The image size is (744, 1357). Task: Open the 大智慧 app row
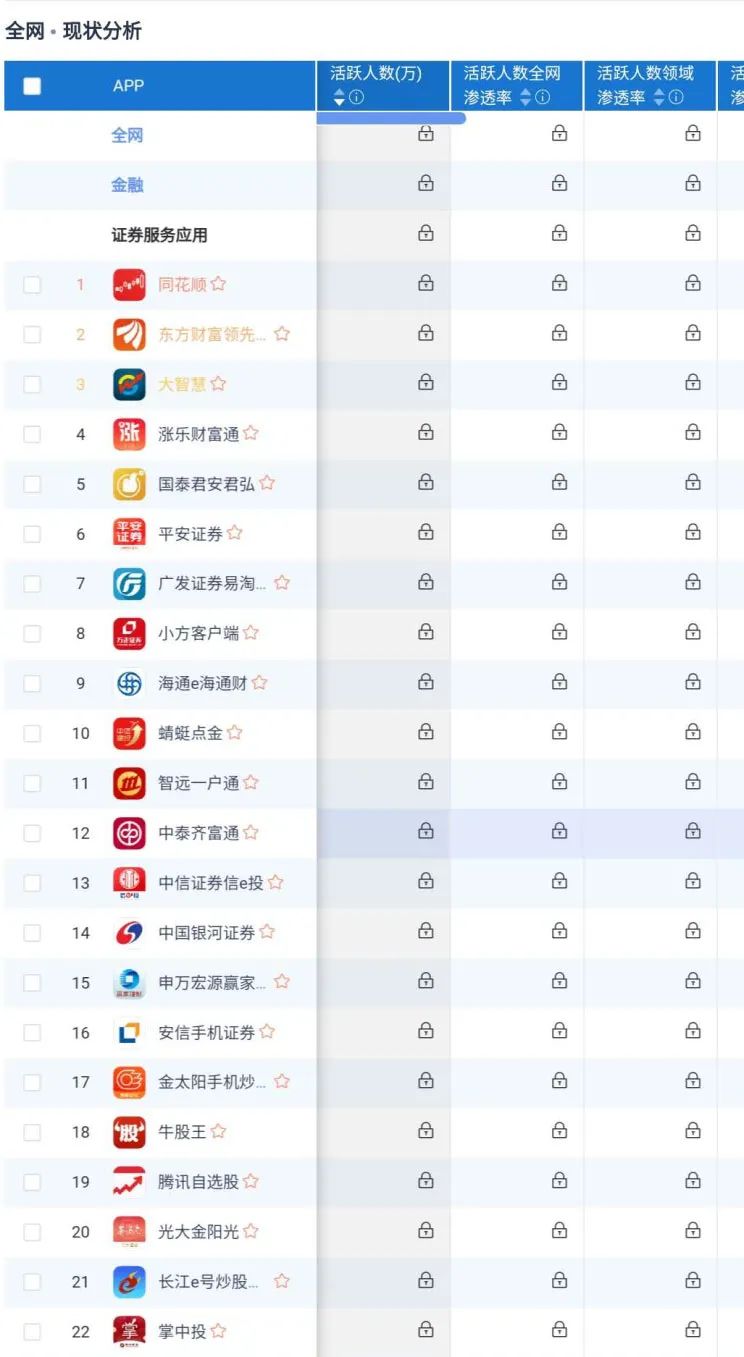click(181, 384)
